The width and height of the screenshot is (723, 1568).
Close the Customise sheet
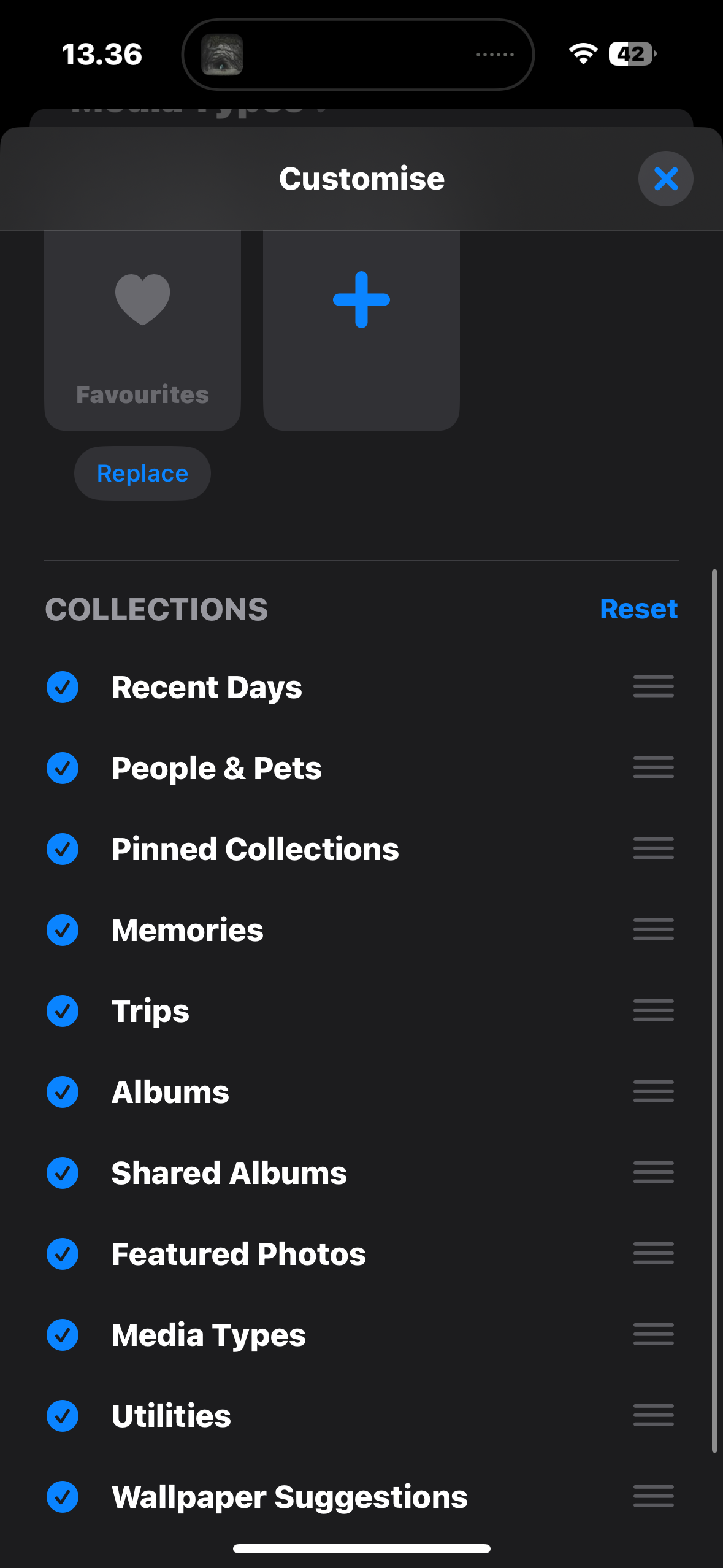click(665, 179)
